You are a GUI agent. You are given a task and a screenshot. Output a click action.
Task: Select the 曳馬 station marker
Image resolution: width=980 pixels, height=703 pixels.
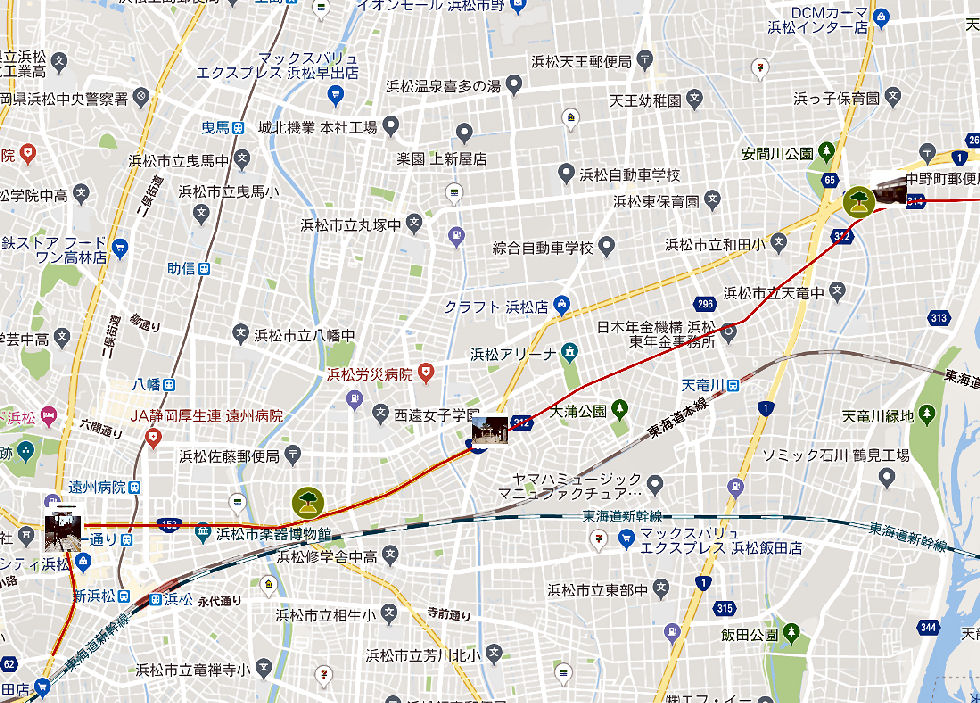pyautogui.click(x=238, y=127)
